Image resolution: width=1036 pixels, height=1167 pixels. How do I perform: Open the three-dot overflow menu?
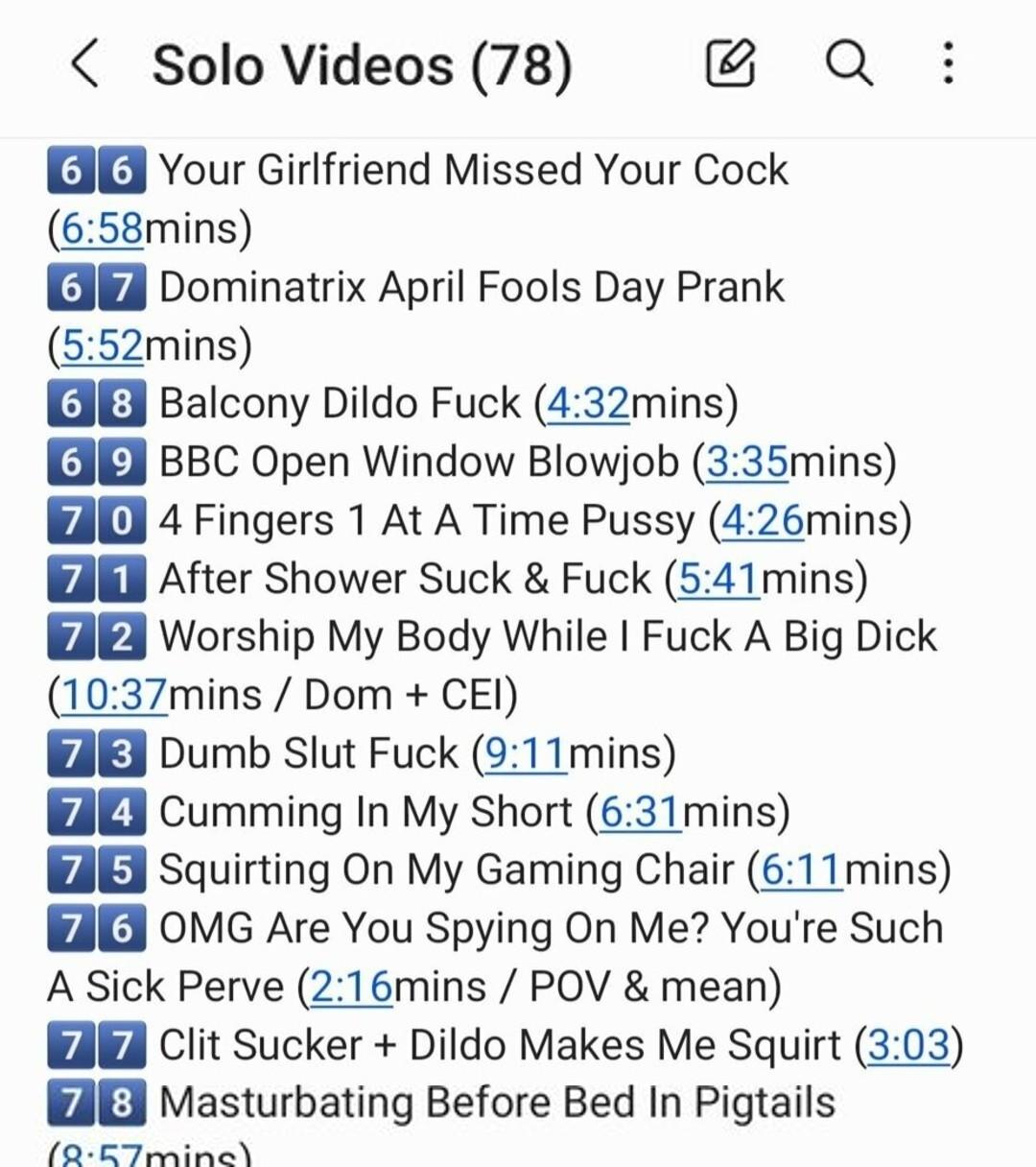point(947,64)
